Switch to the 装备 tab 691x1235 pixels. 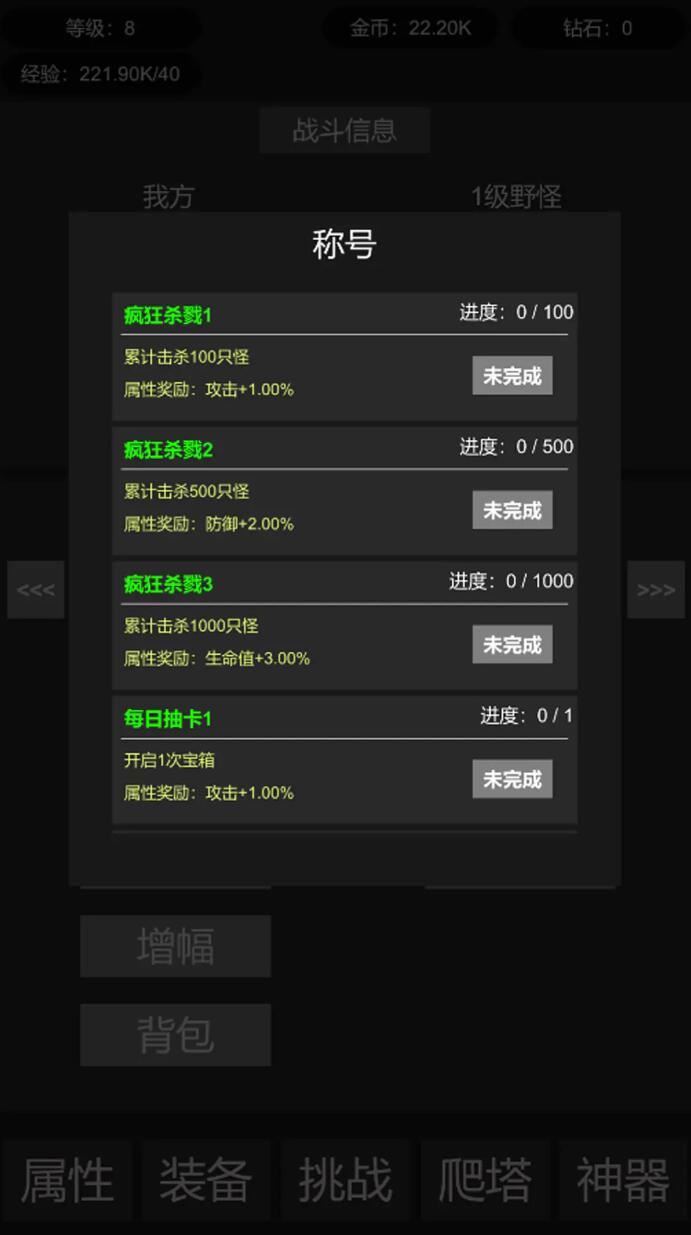point(206,1180)
